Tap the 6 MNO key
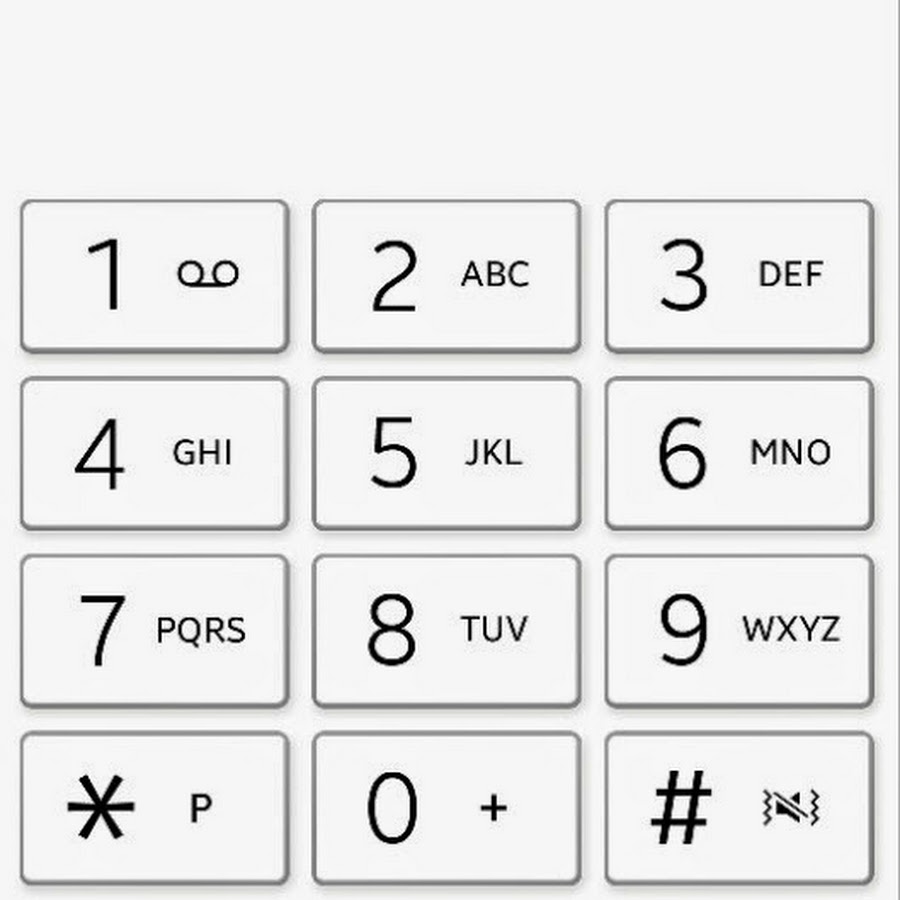This screenshot has width=900, height=900. [739, 453]
